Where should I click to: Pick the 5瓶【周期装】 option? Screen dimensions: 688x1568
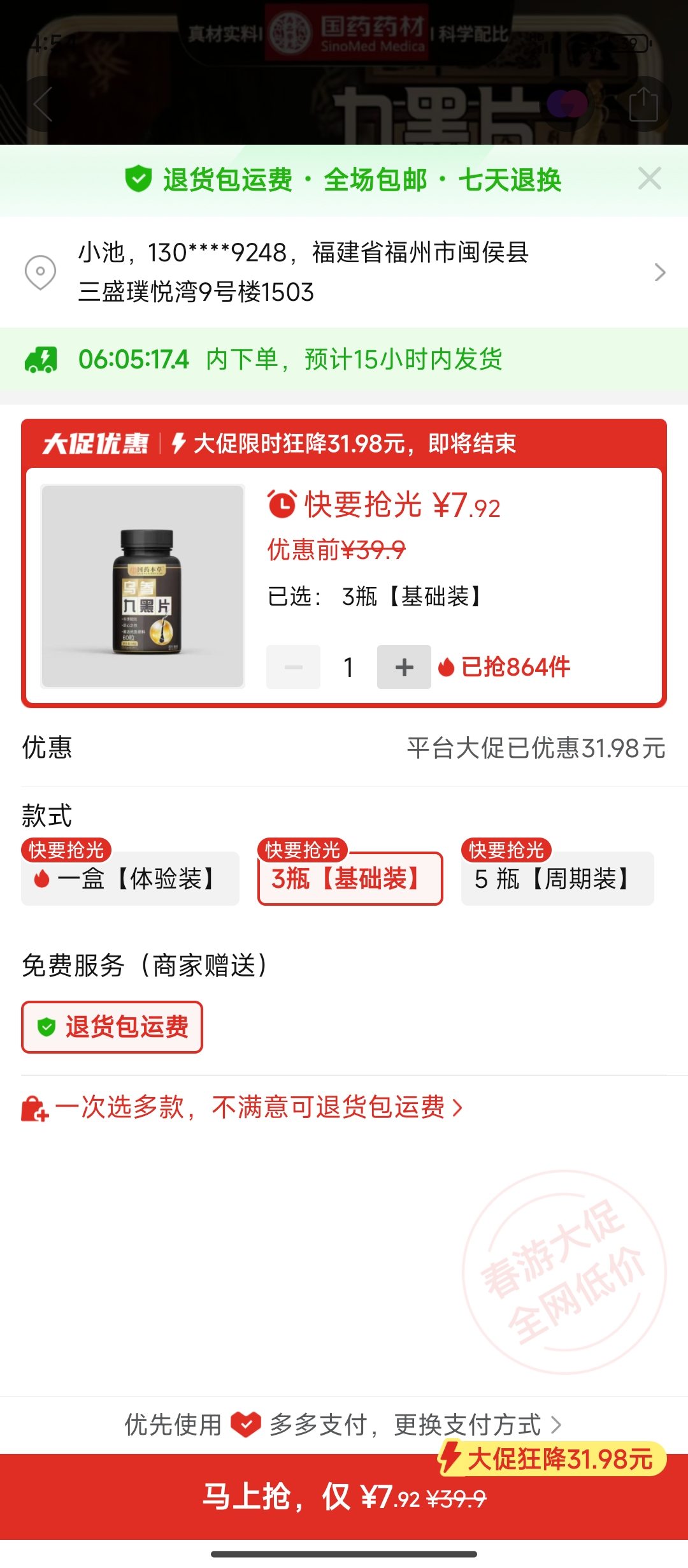(x=557, y=878)
